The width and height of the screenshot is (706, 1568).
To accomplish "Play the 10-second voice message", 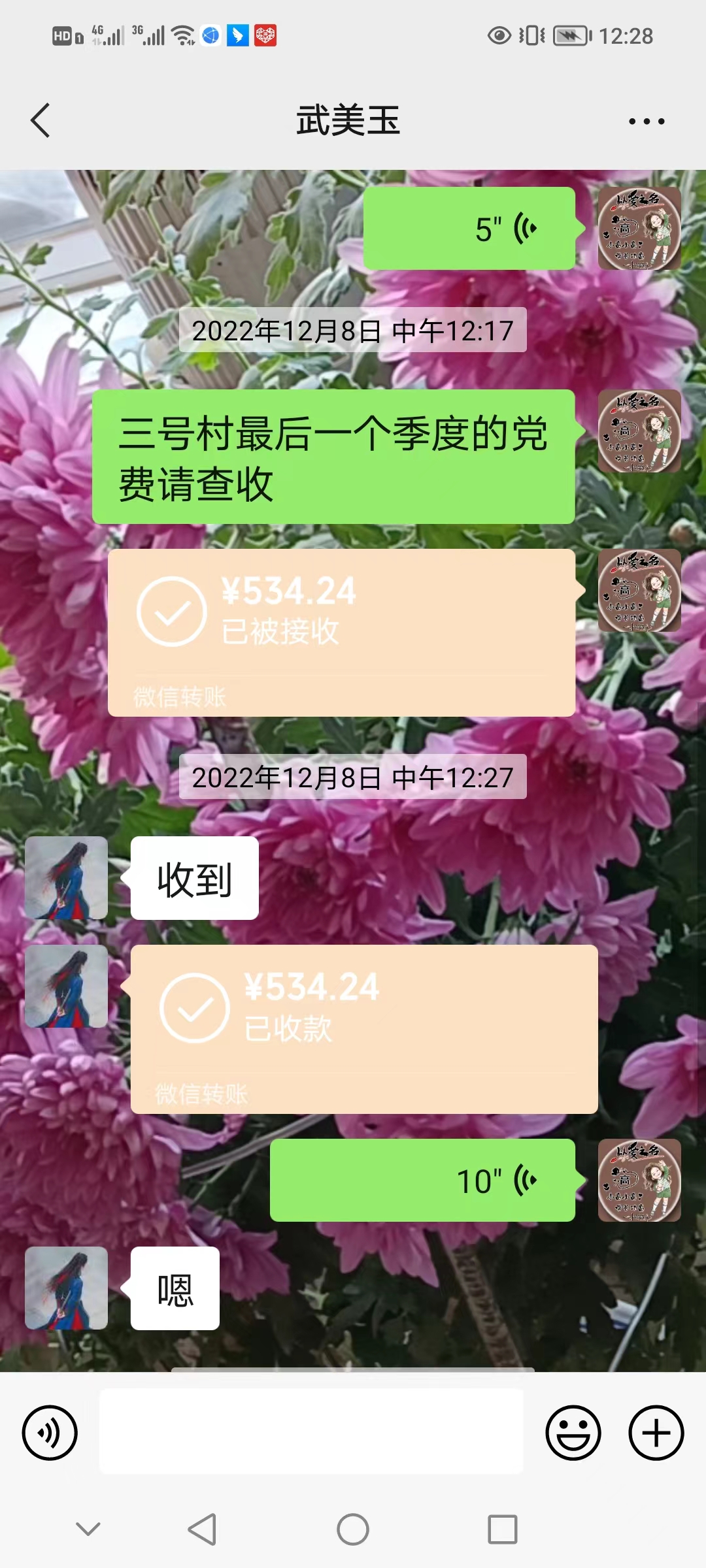I will point(422,1180).
